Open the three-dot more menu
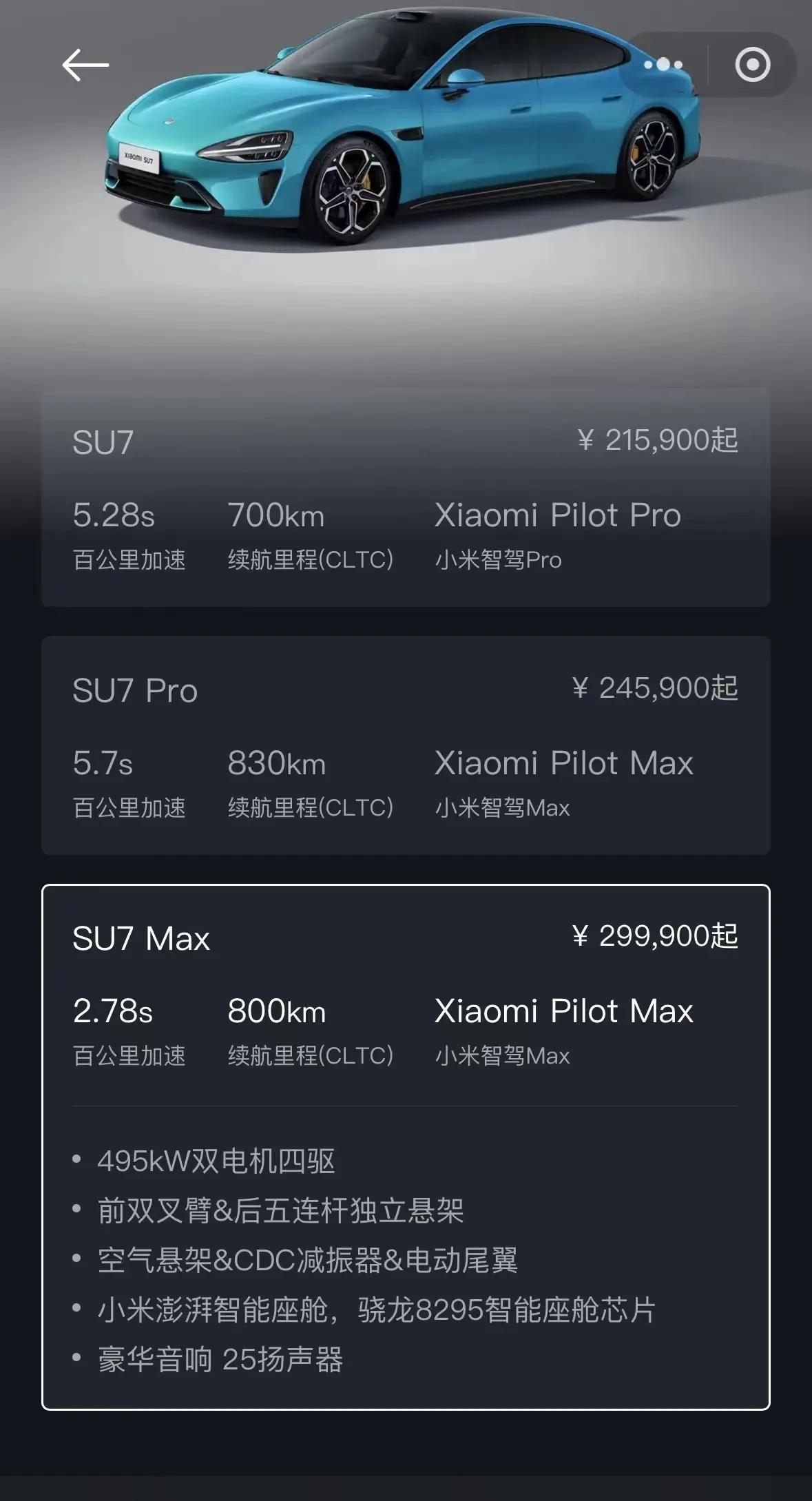The image size is (812, 1501). (x=663, y=65)
